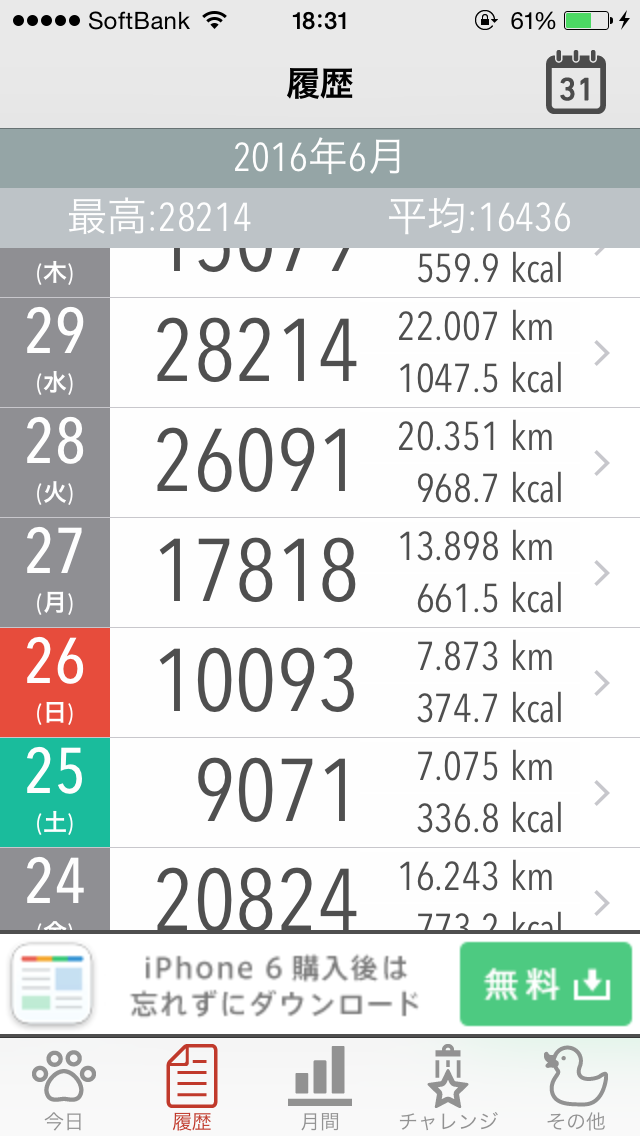Select the 履歴 tab

pos(192,1087)
